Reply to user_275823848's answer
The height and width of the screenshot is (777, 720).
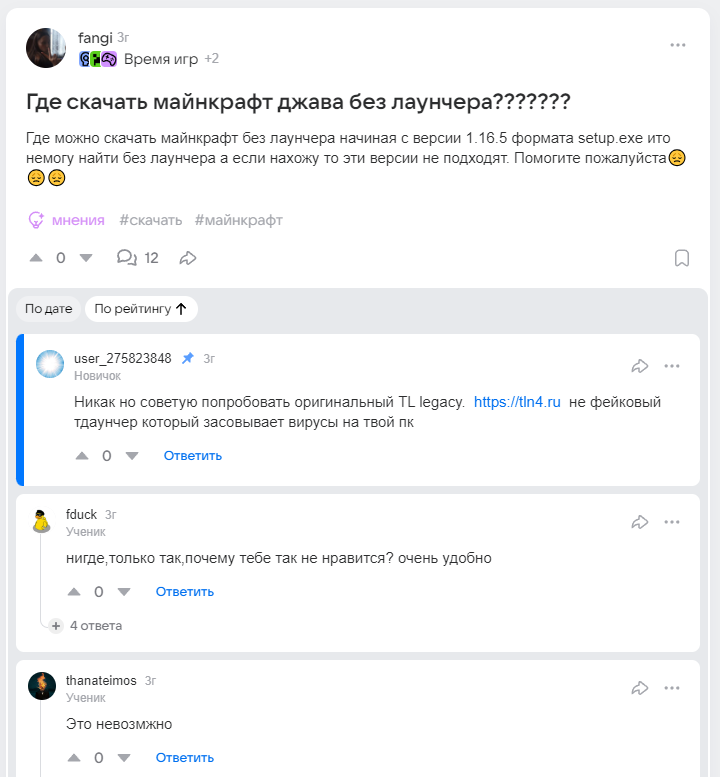click(x=193, y=456)
